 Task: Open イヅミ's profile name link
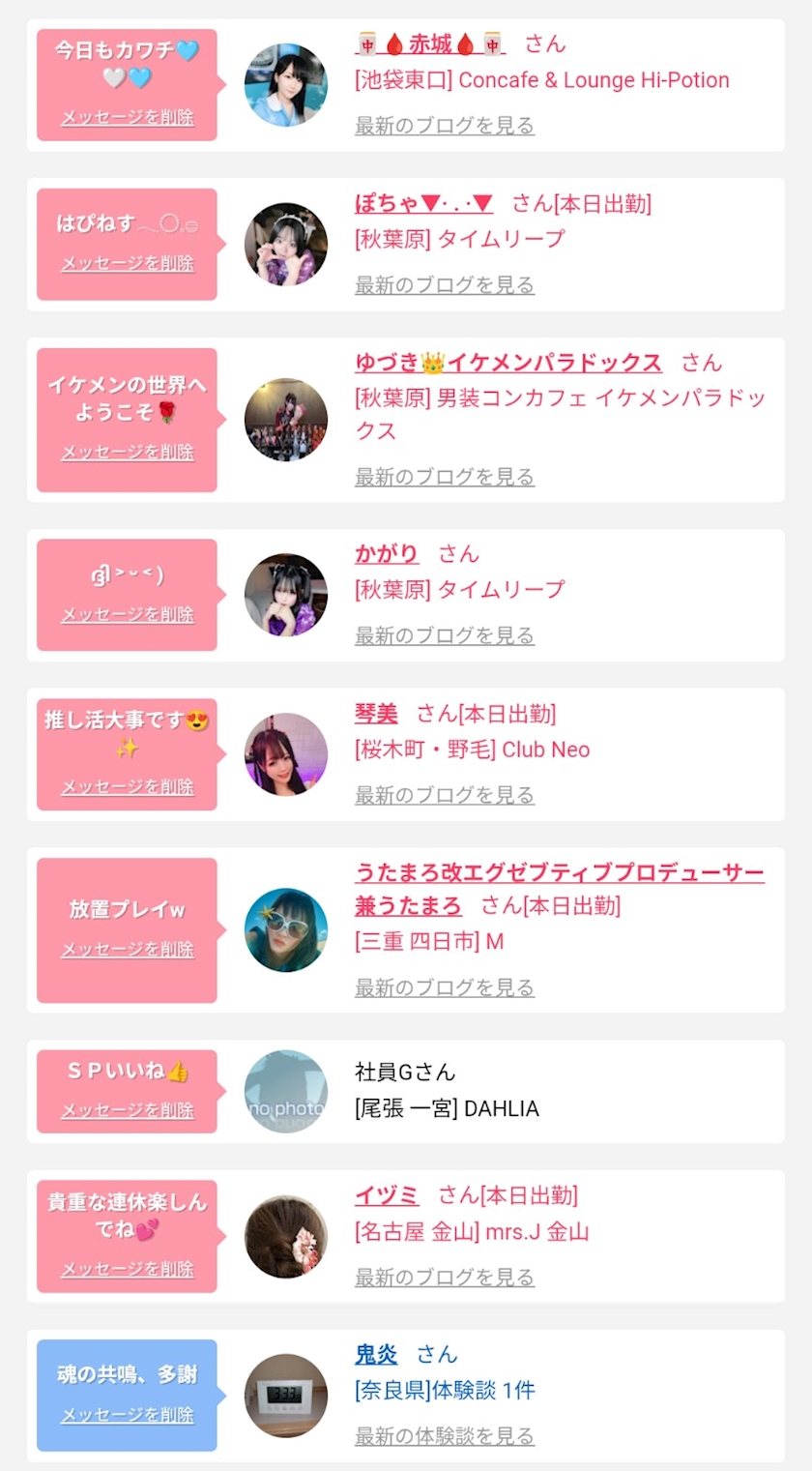tap(387, 1195)
